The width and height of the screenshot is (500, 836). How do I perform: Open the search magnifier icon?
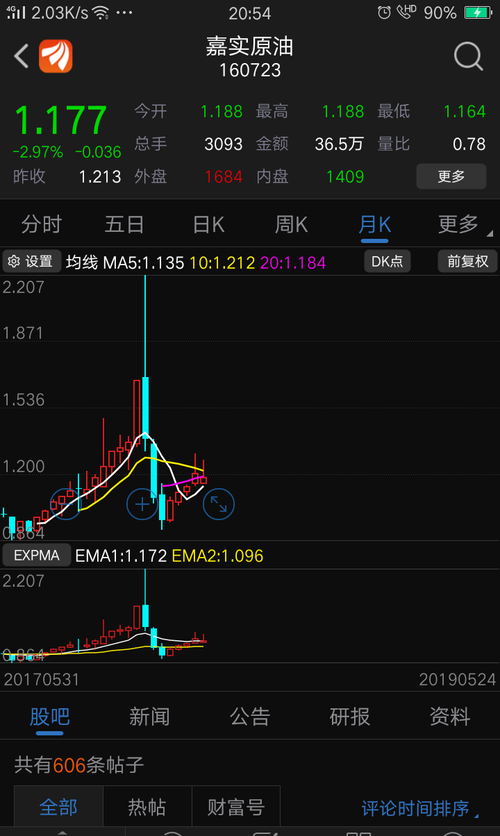(x=468, y=56)
